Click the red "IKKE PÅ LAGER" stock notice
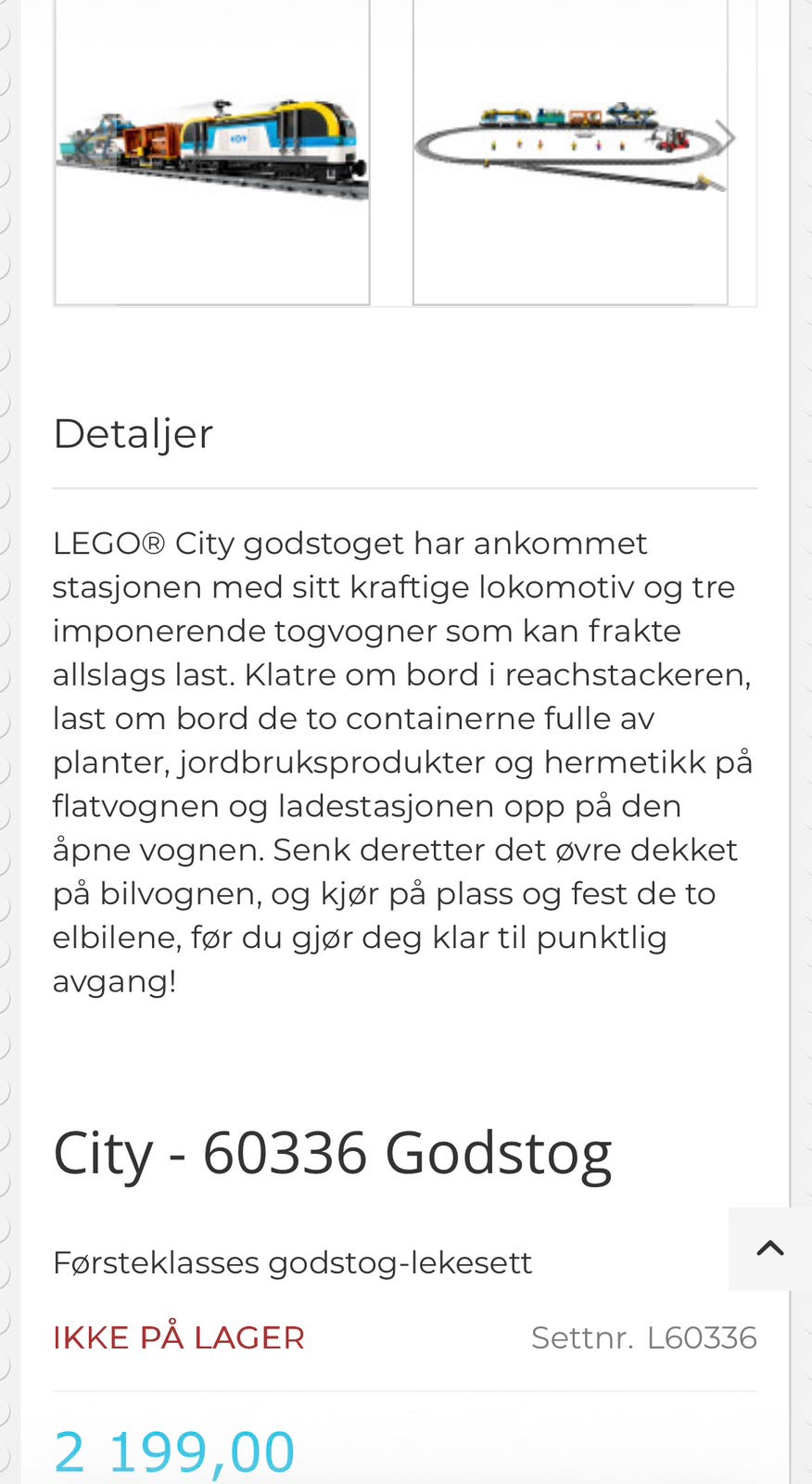812x1484 pixels. pyautogui.click(x=178, y=1337)
